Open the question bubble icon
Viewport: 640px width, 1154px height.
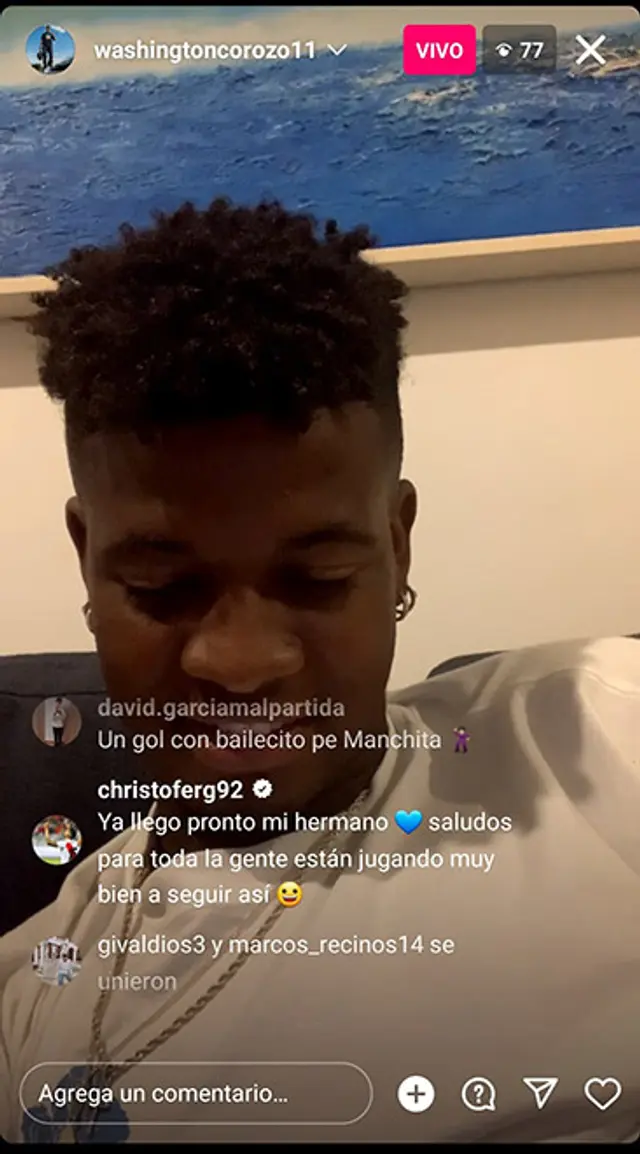point(478,1094)
